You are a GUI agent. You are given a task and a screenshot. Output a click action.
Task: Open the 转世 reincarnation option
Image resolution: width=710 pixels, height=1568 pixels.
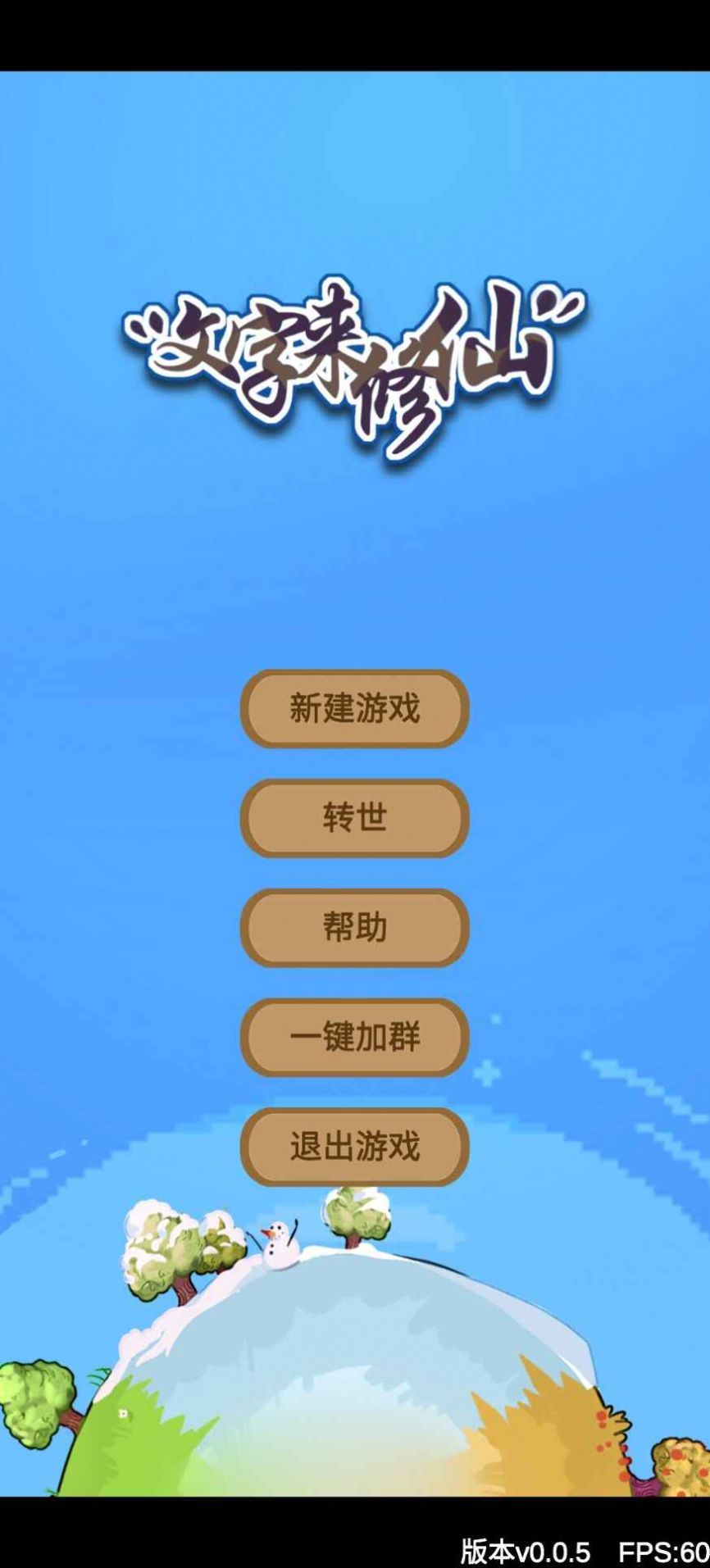354,818
